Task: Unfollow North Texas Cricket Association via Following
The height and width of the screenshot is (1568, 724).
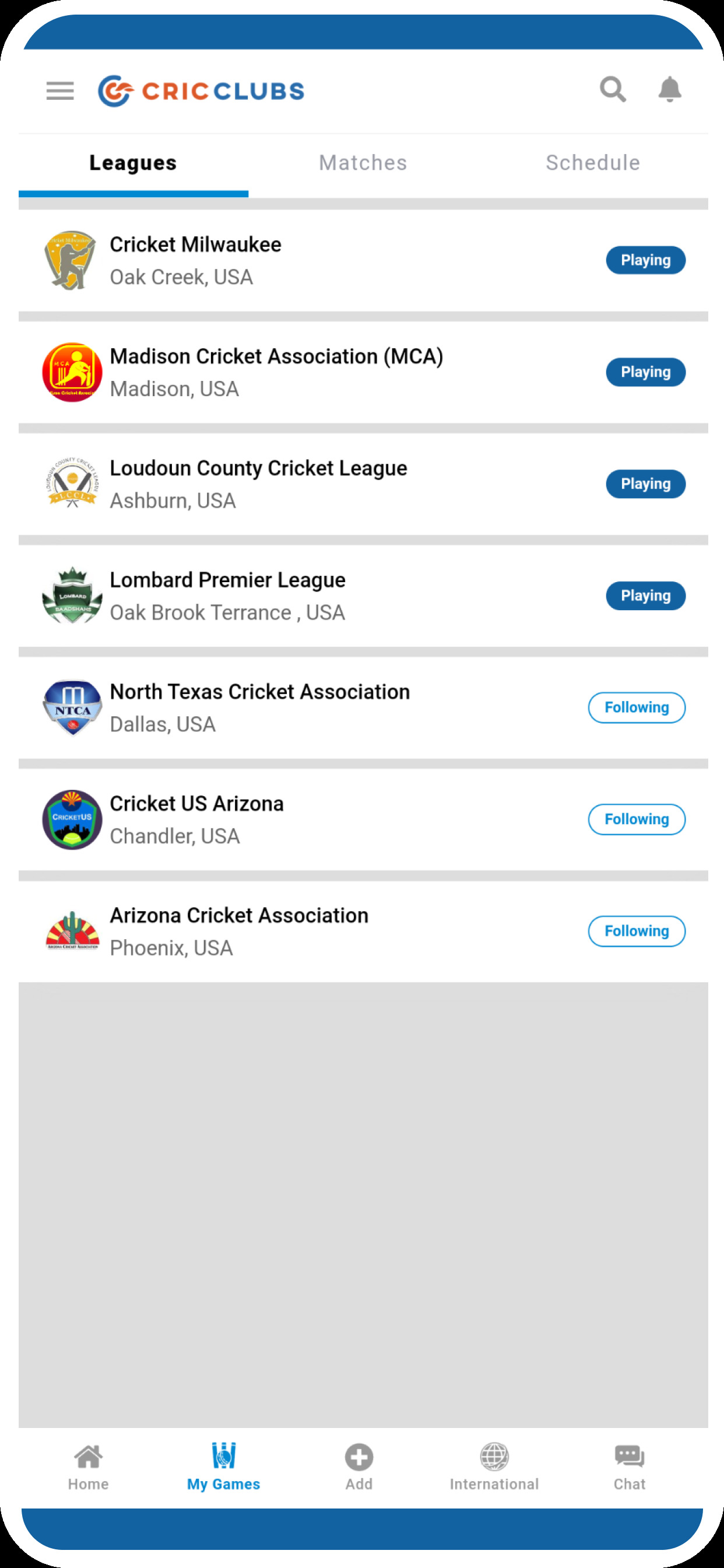Action: pyautogui.click(x=637, y=708)
